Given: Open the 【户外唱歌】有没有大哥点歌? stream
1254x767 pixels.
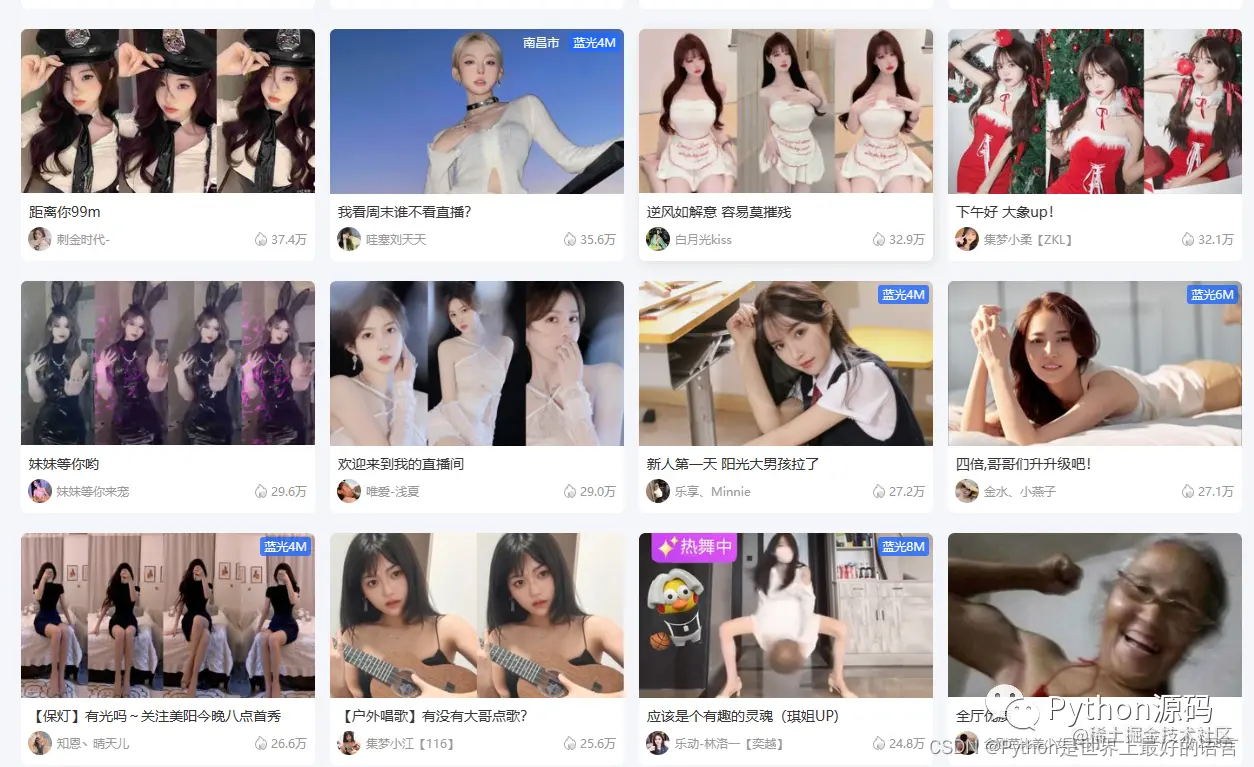Looking at the screenshot, I should click(476, 615).
